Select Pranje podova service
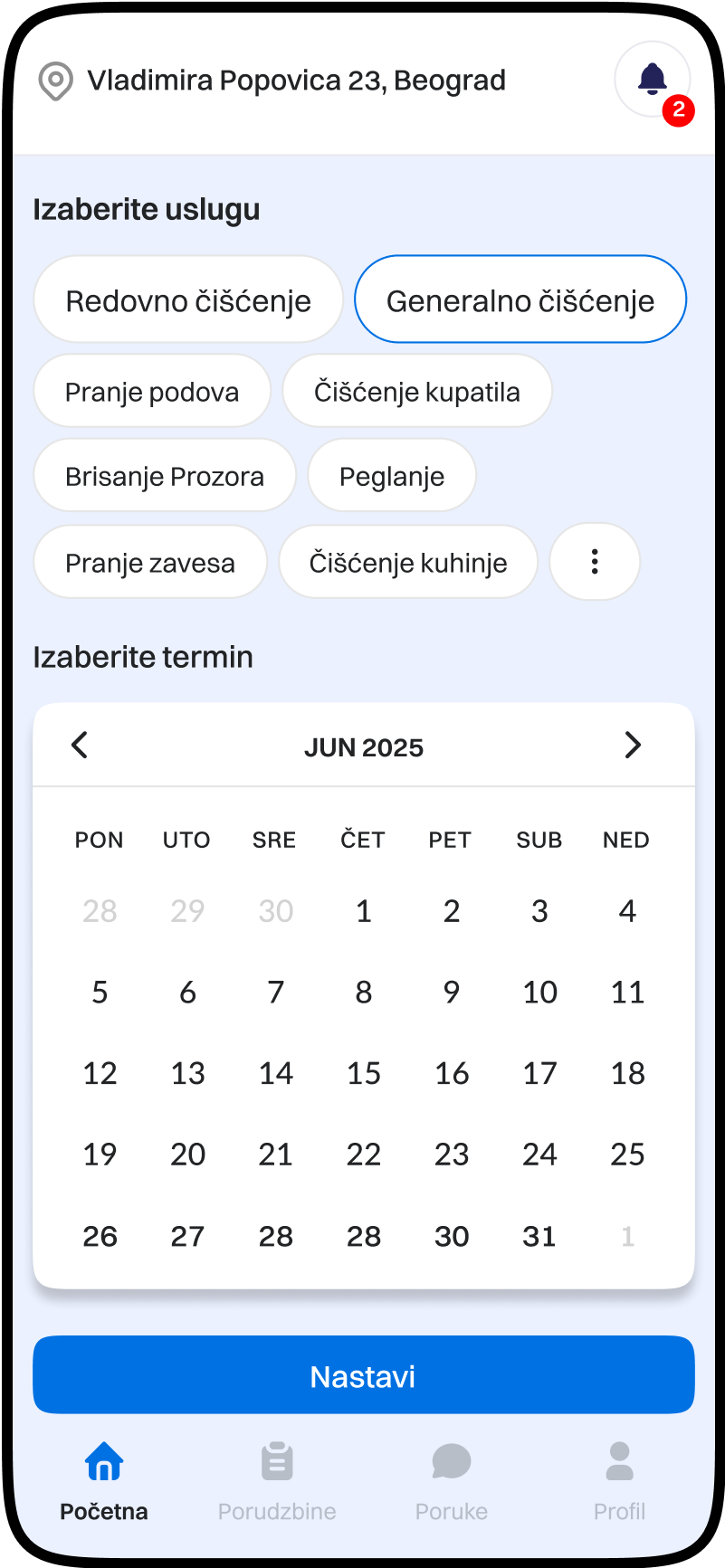Viewport: 725px width, 1568px height. 152,391
